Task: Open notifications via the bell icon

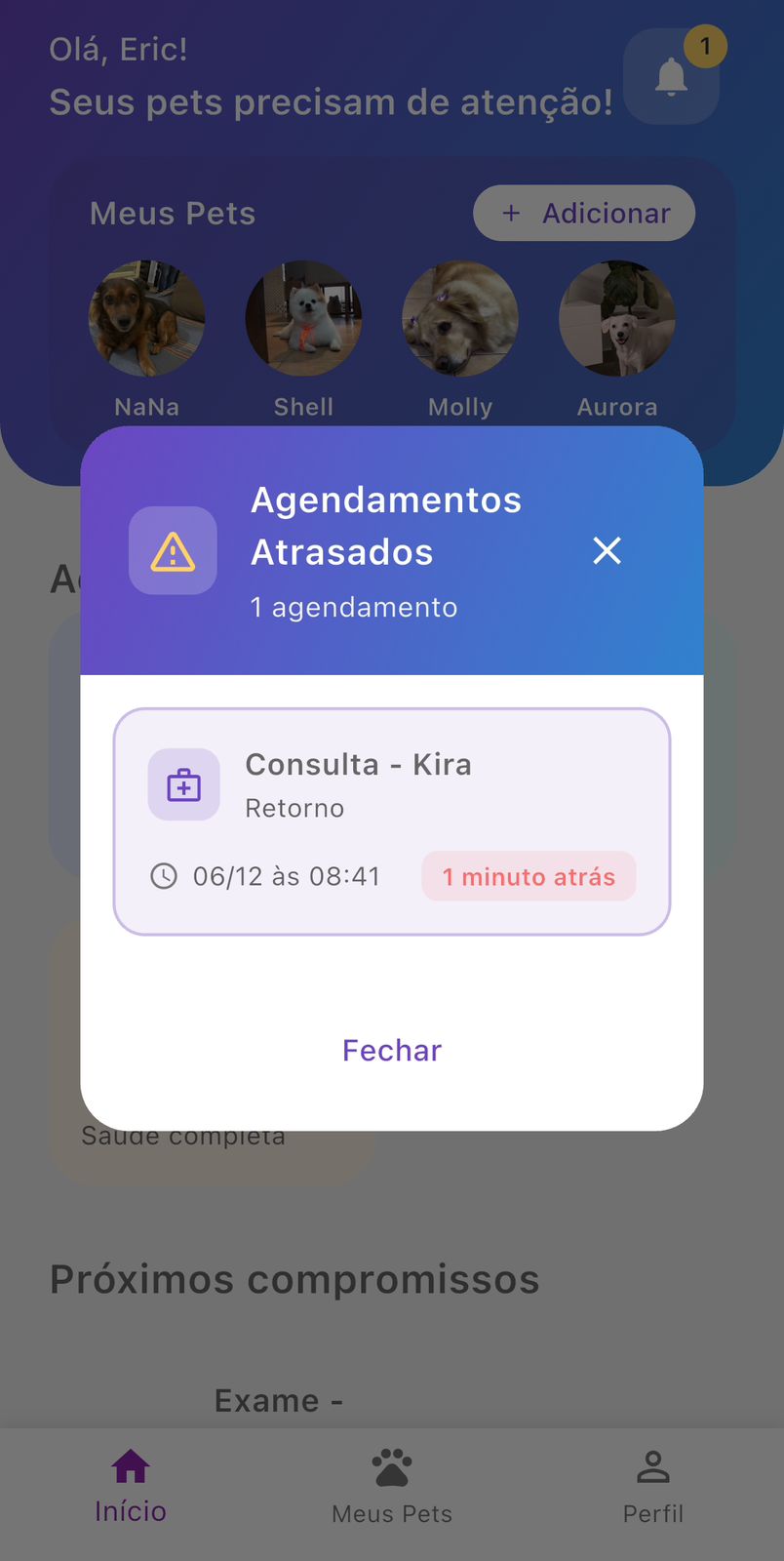Action: click(670, 78)
